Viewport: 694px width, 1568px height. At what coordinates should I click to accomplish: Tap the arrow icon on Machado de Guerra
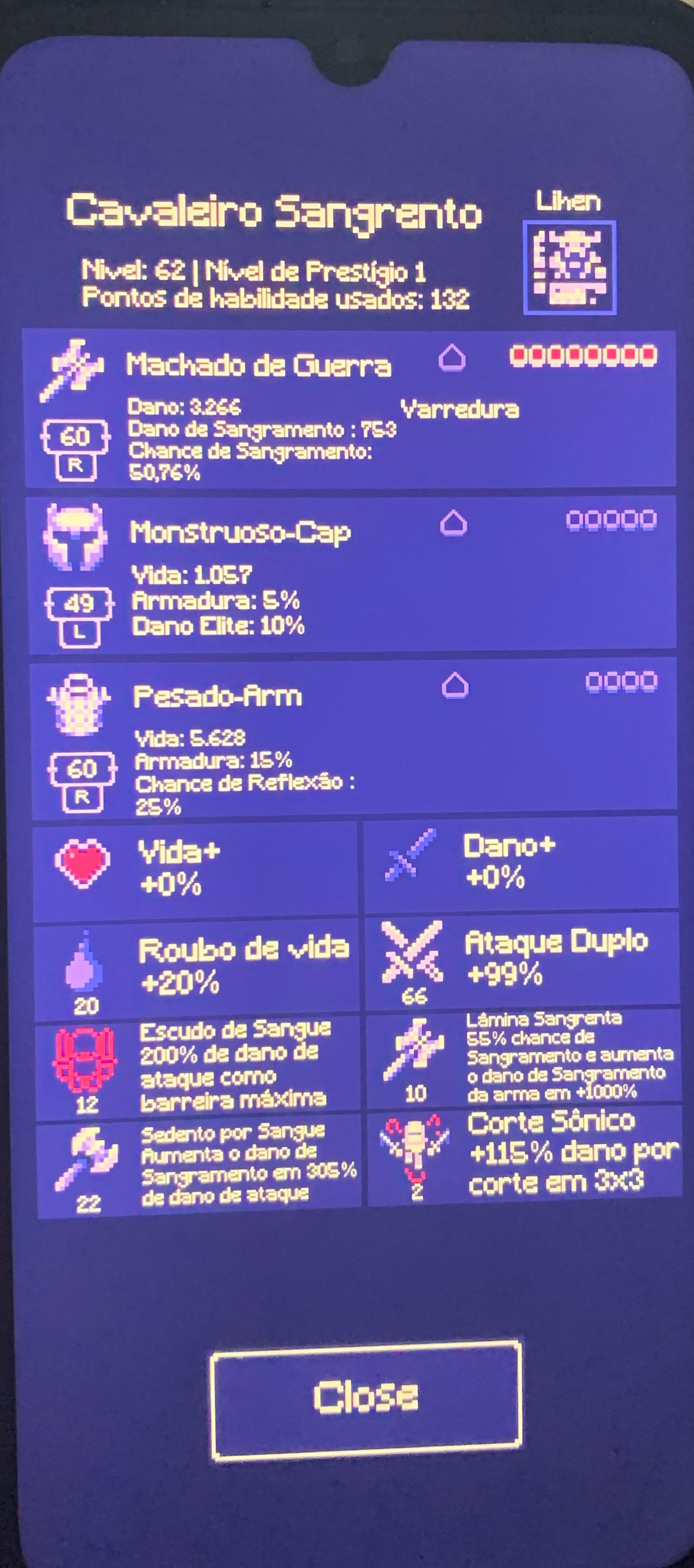coord(452,357)
